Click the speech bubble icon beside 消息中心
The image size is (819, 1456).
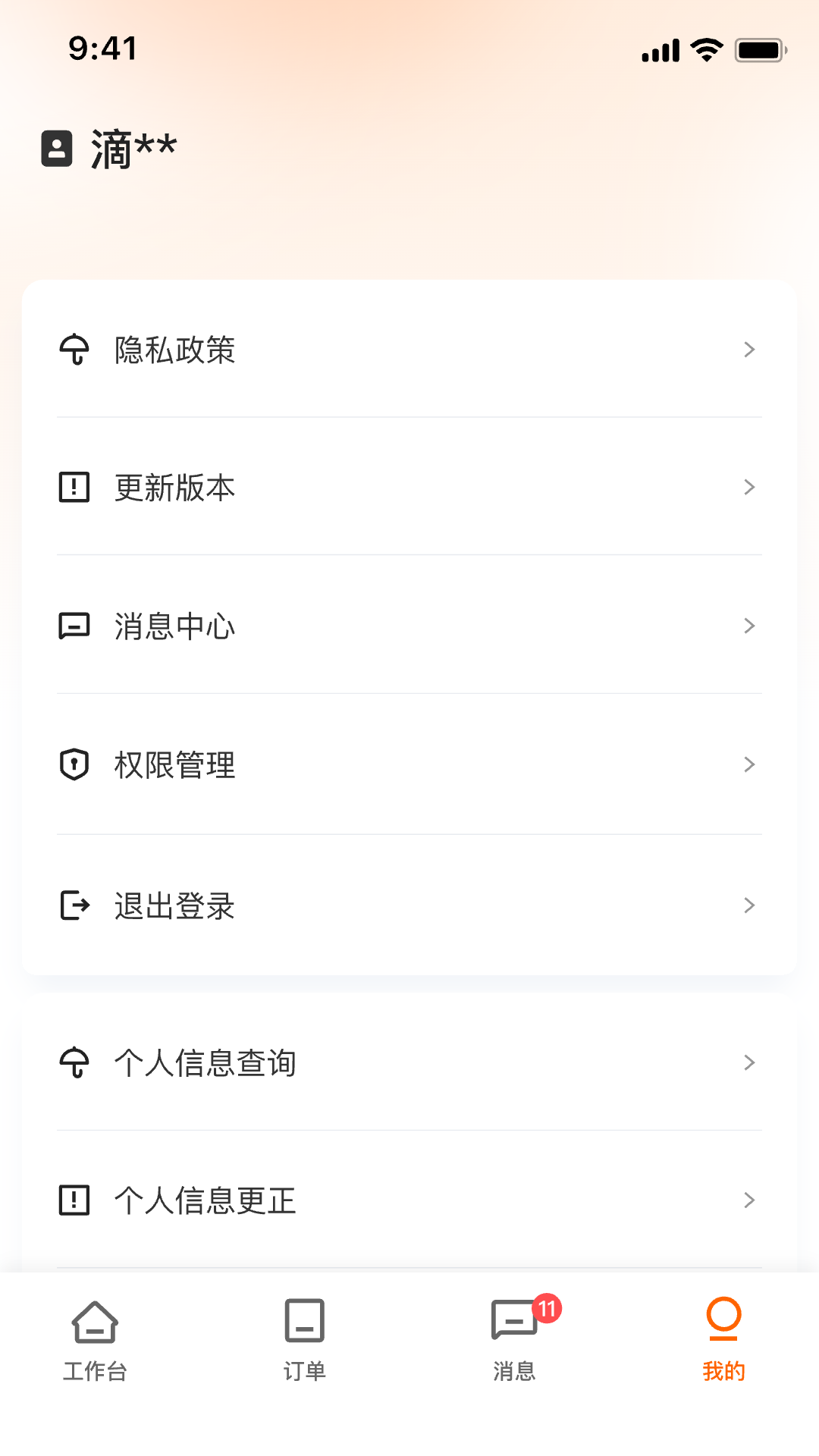[74, 626]
